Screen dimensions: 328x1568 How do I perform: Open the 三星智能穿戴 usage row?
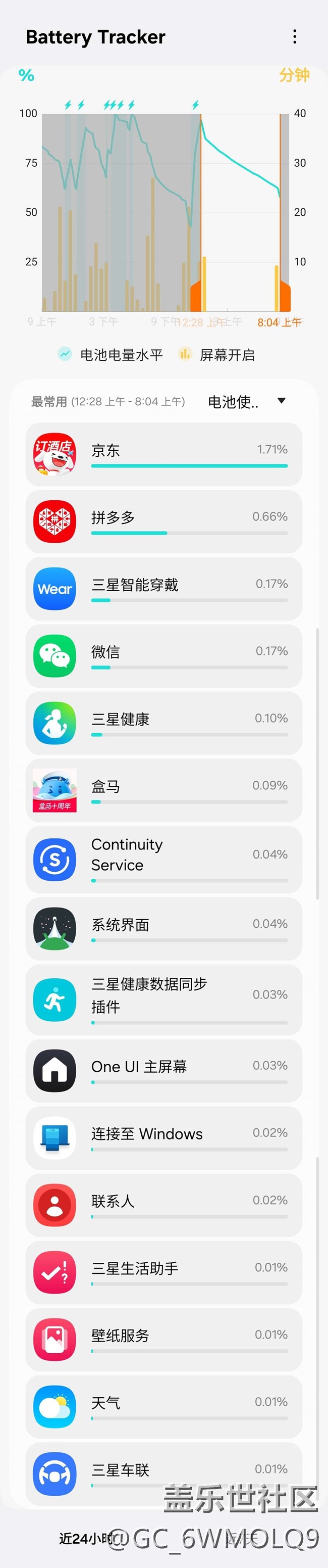click(x=164, y=589)
